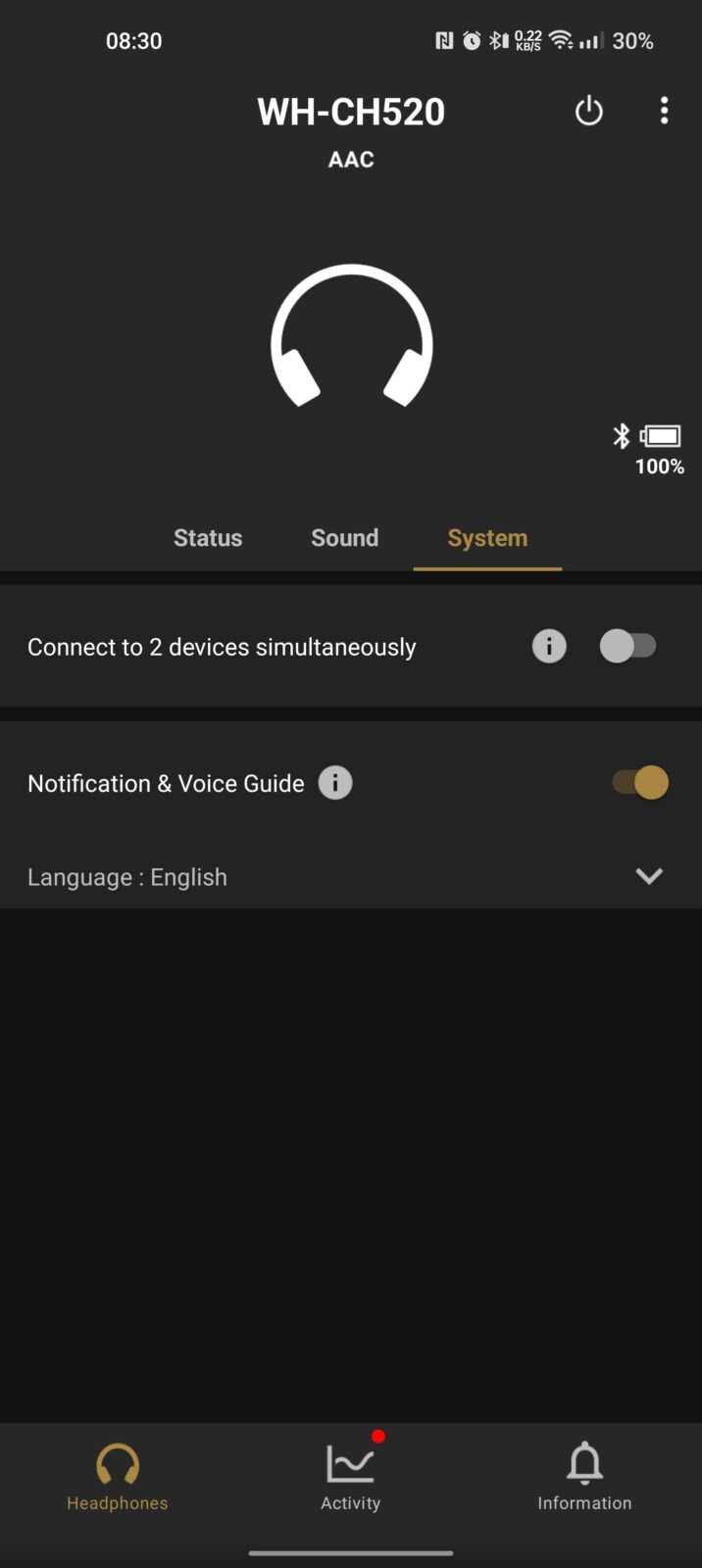Turn off Notification & Voice Guide
Screen dimensions: 702x1568
pyautogui.click(x=640, y=783)
